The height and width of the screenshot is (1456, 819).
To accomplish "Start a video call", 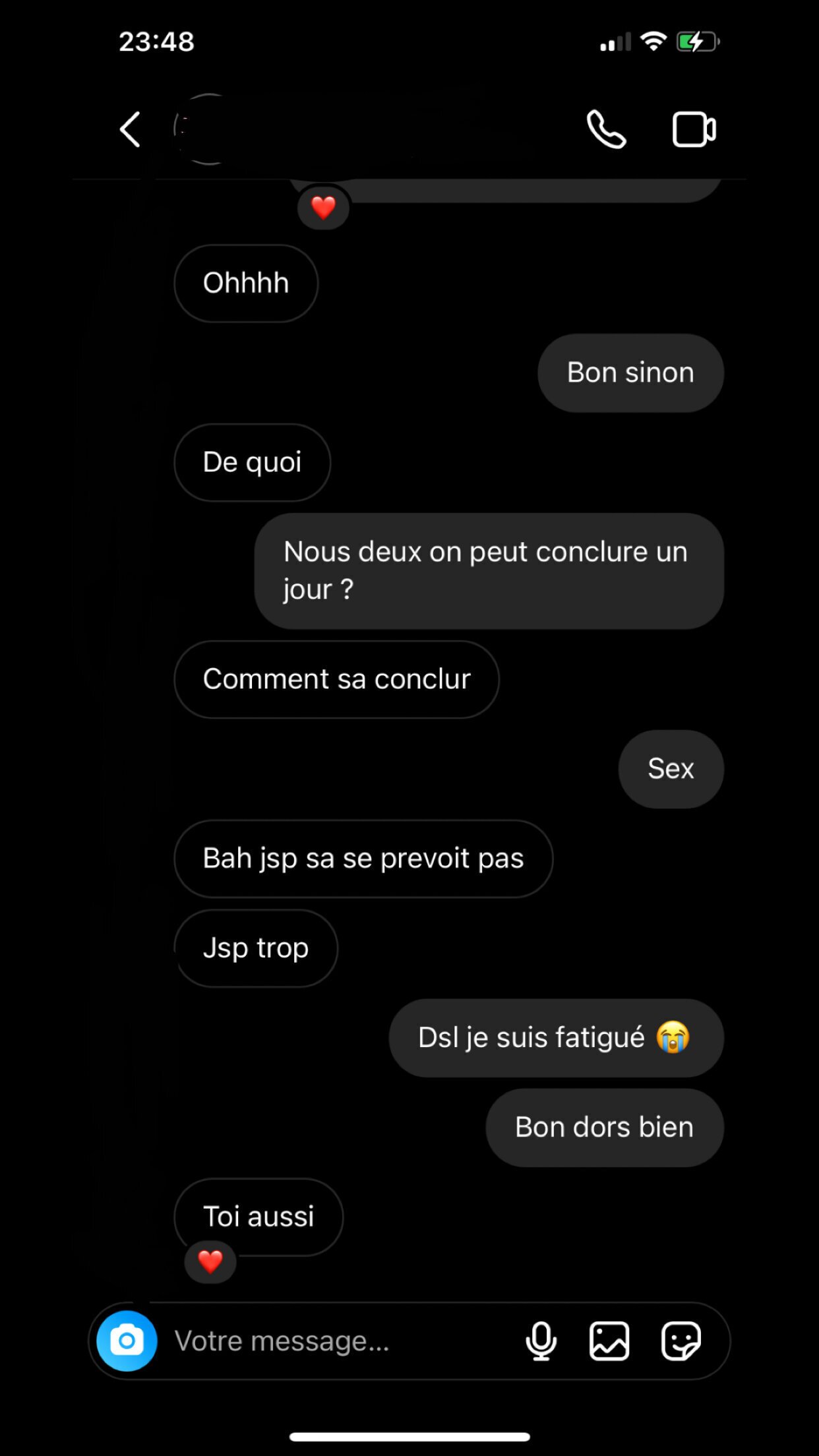I will pos(694,129).
